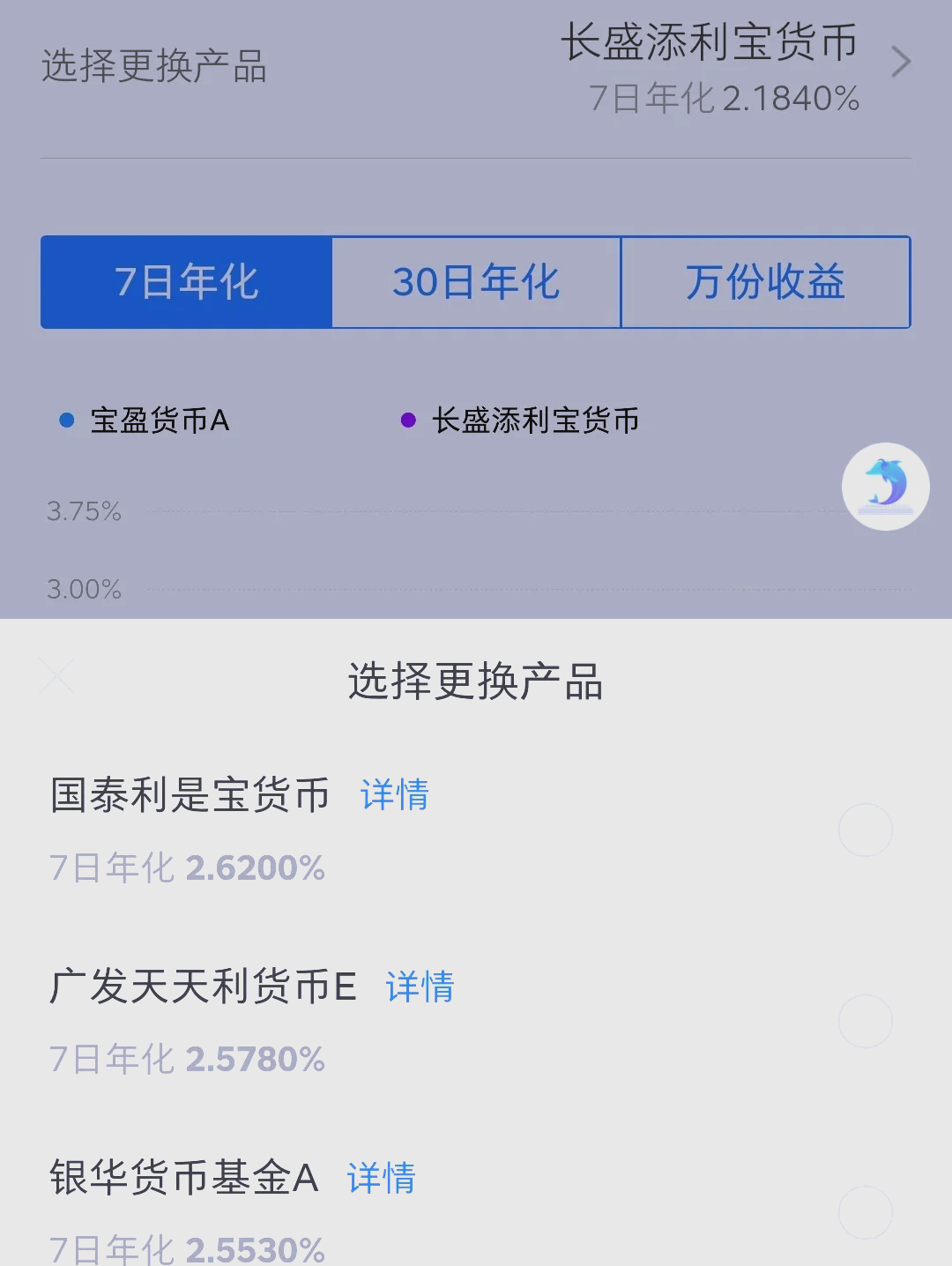
Task: Click the dolphin floating assistant icon
Action: coord(885,486)
